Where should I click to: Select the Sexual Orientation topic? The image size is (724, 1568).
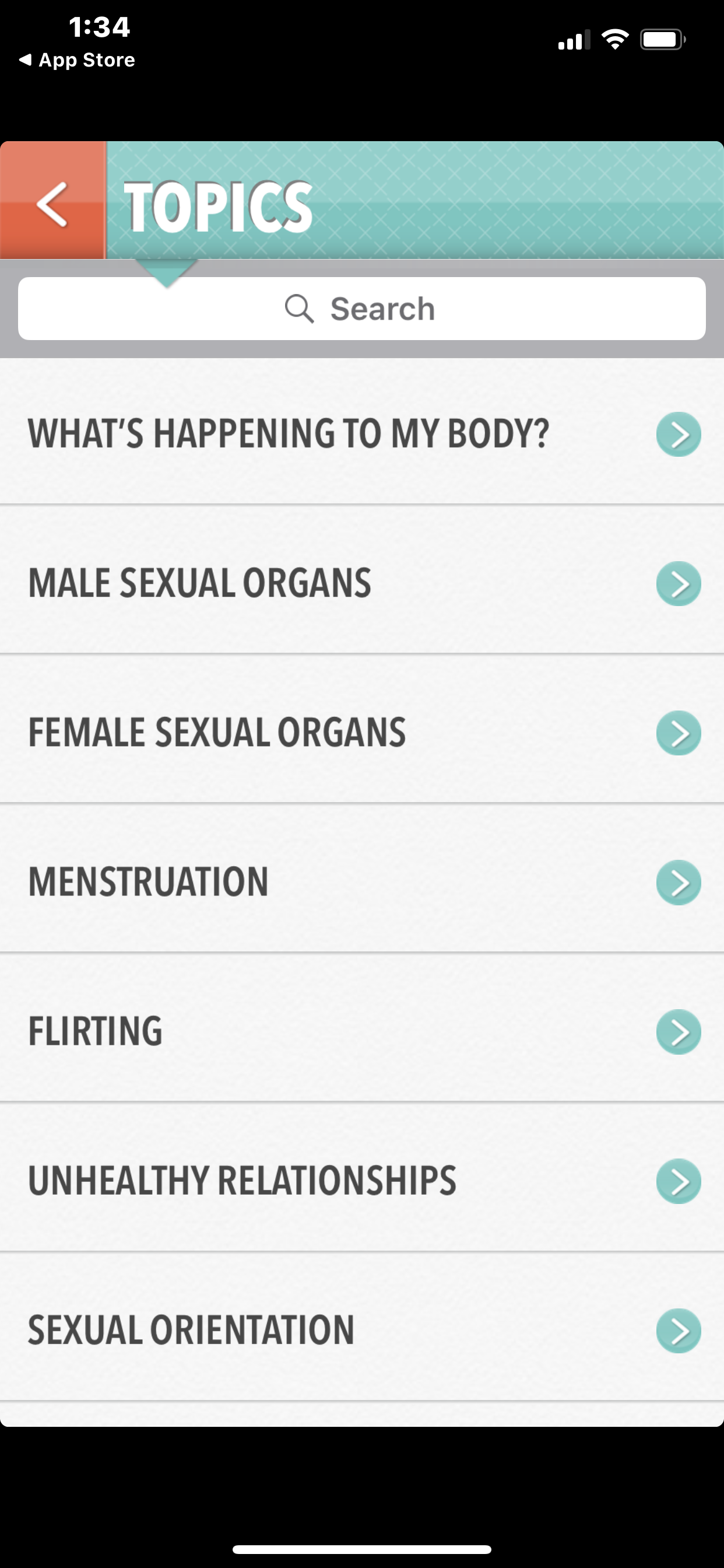pos(361,1330)
